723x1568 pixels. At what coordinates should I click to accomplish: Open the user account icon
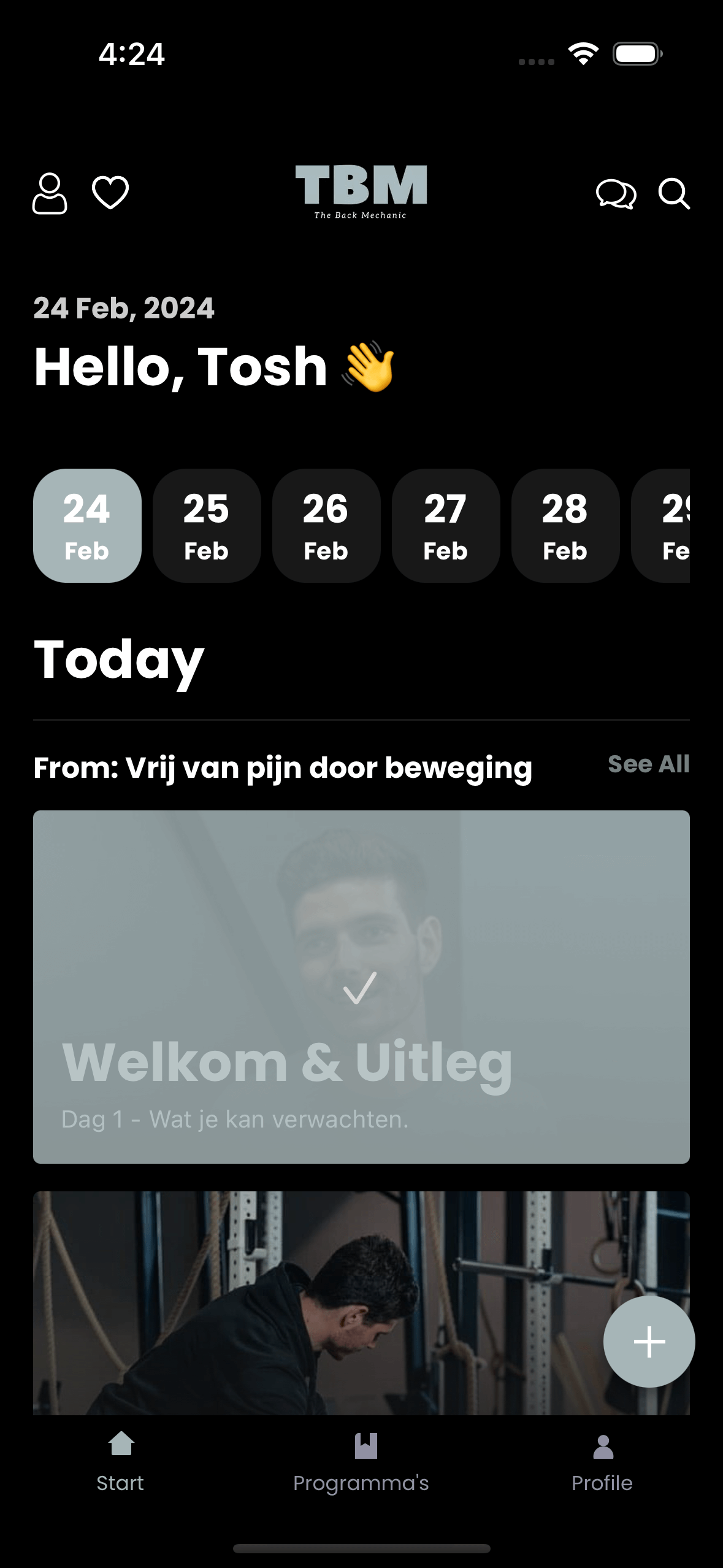(x=50, y=194)
